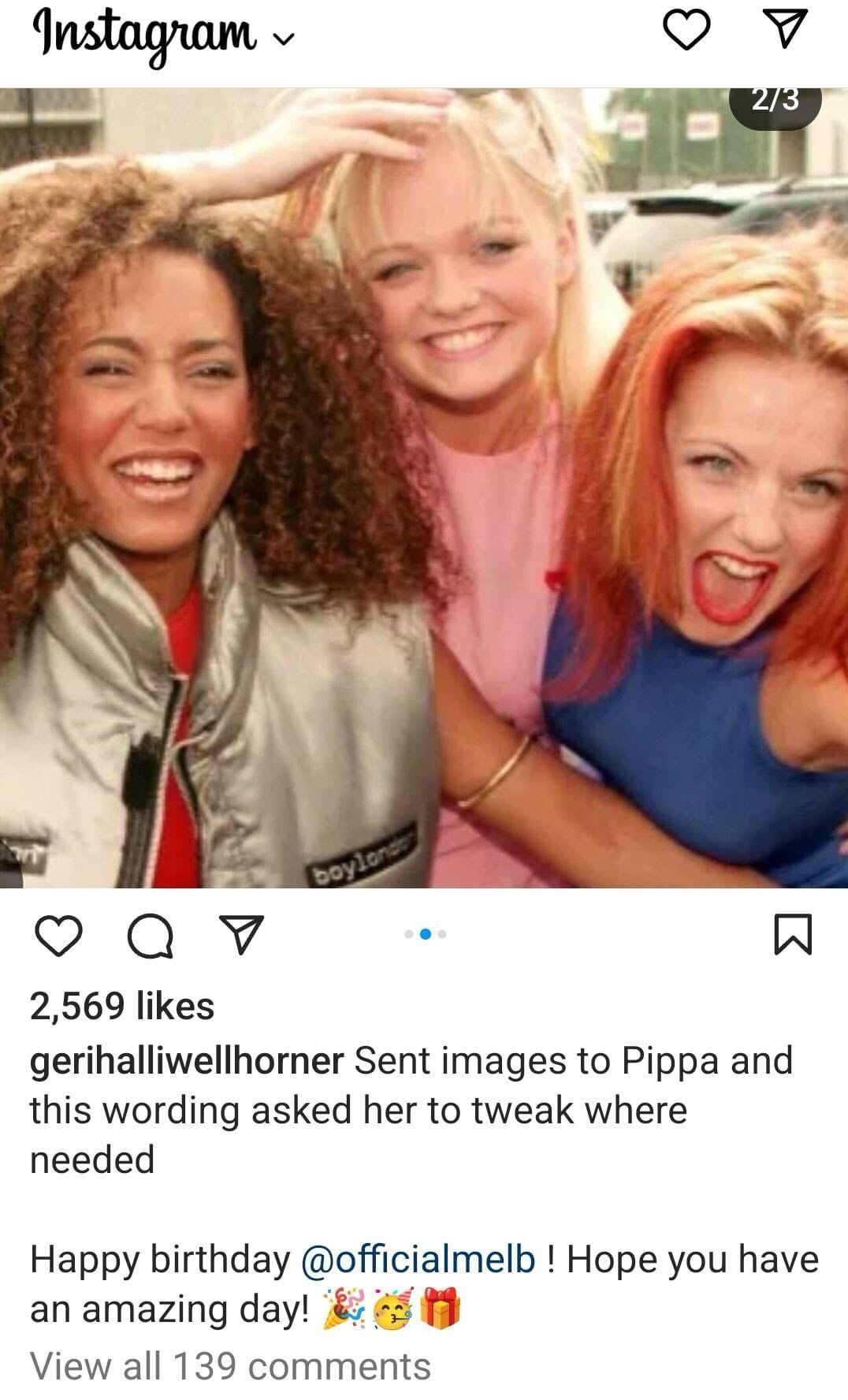Save the post with bookmark icon
848x1400 pixels.
point(792,936)
